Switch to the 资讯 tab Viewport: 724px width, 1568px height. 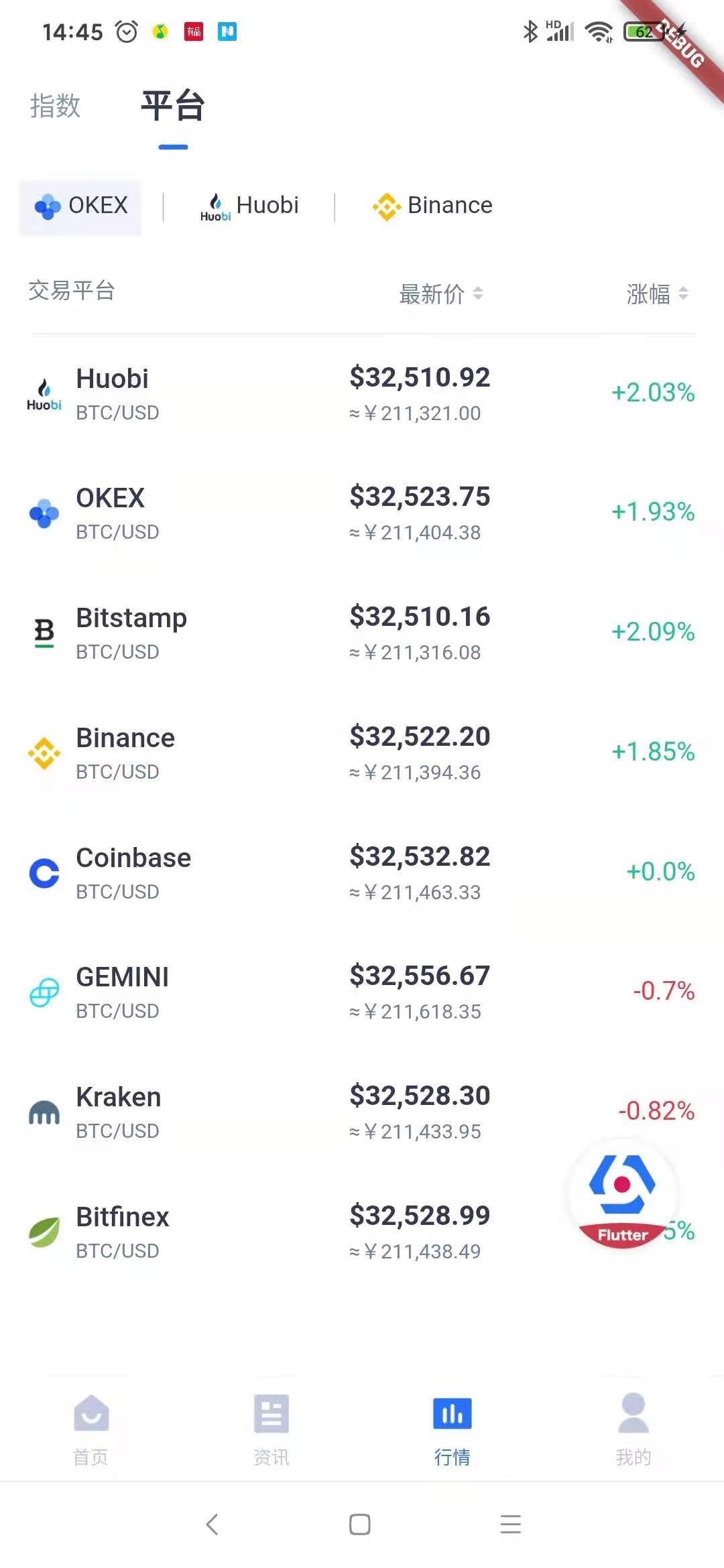point(271,1429)
